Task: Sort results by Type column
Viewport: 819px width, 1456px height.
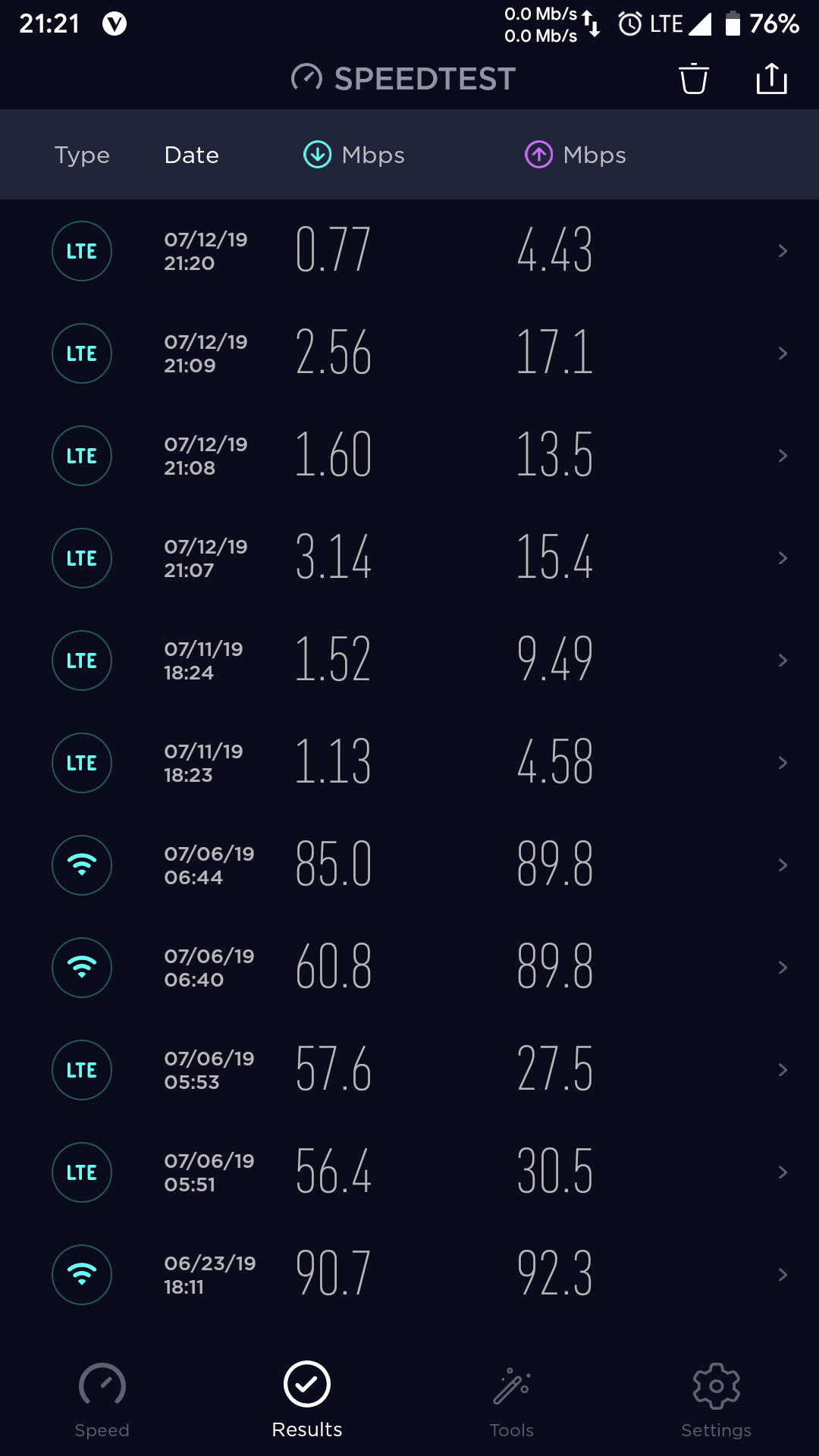Action: point(82,155)
